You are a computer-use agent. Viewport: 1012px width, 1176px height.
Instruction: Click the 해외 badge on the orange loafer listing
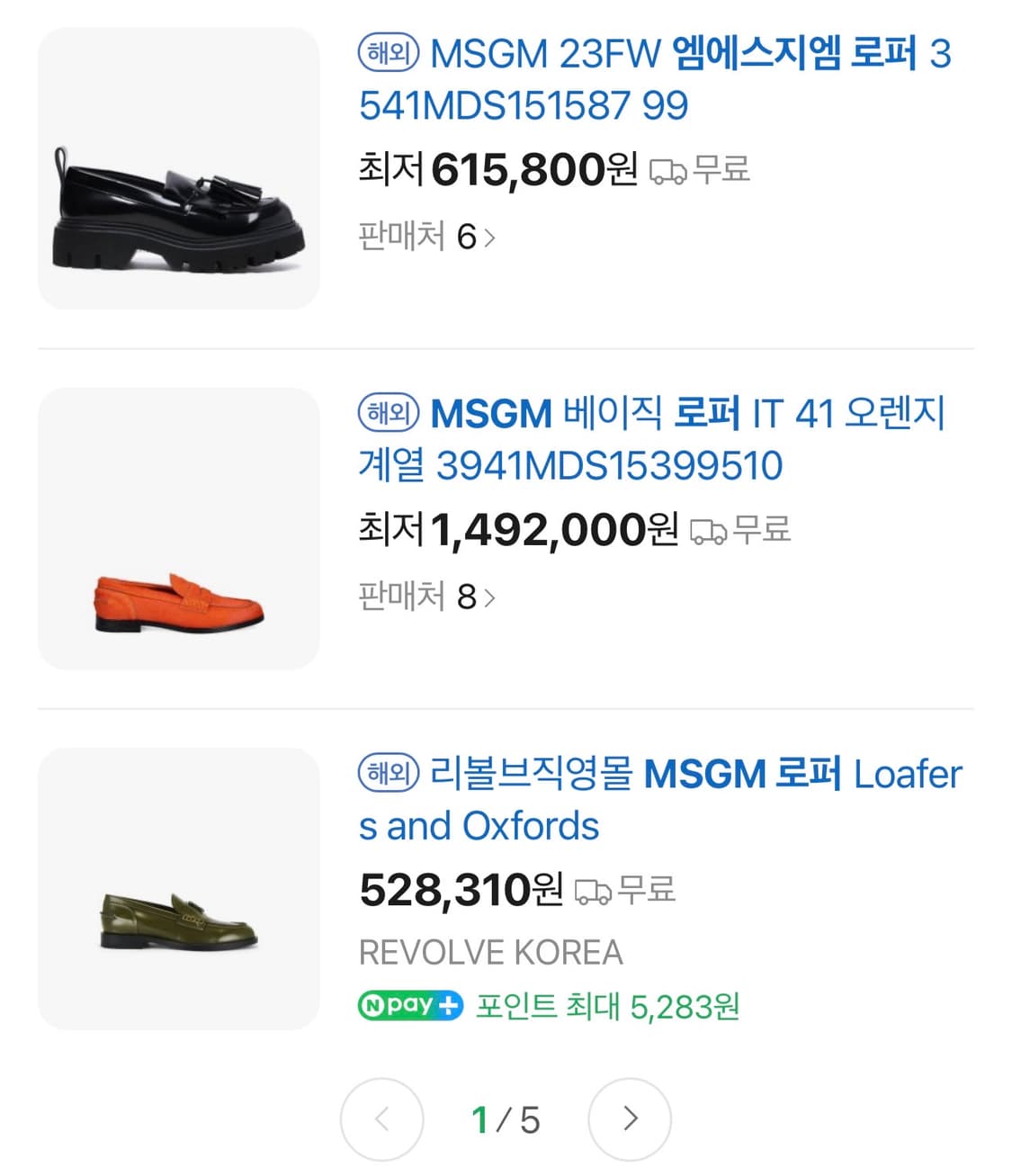389,414
